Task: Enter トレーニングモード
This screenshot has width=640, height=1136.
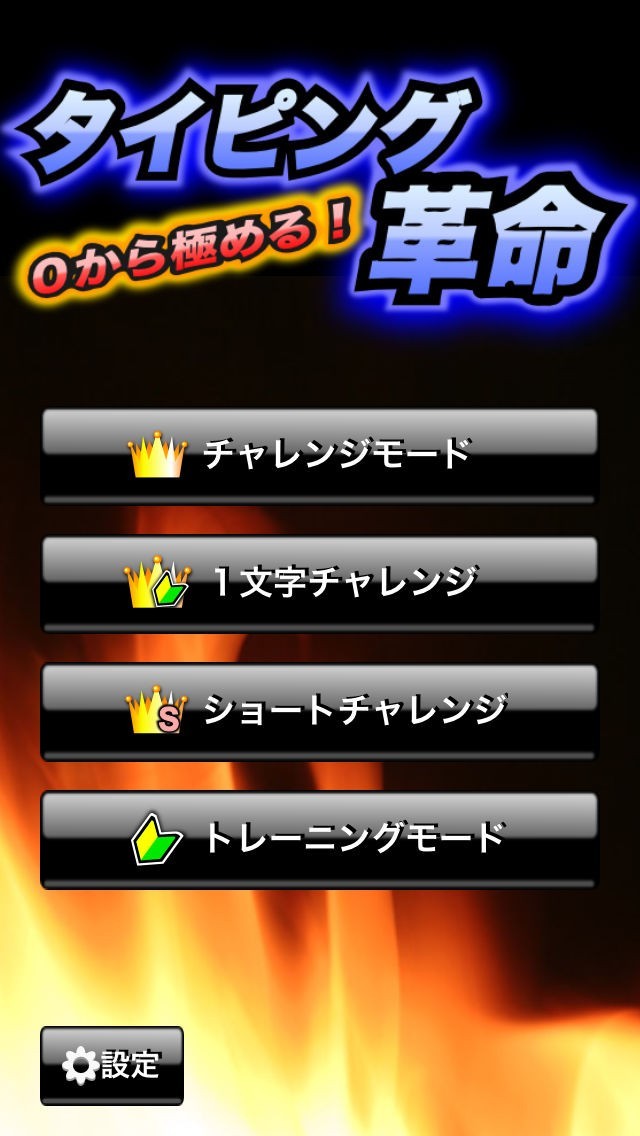Action: tap(319, 839)
